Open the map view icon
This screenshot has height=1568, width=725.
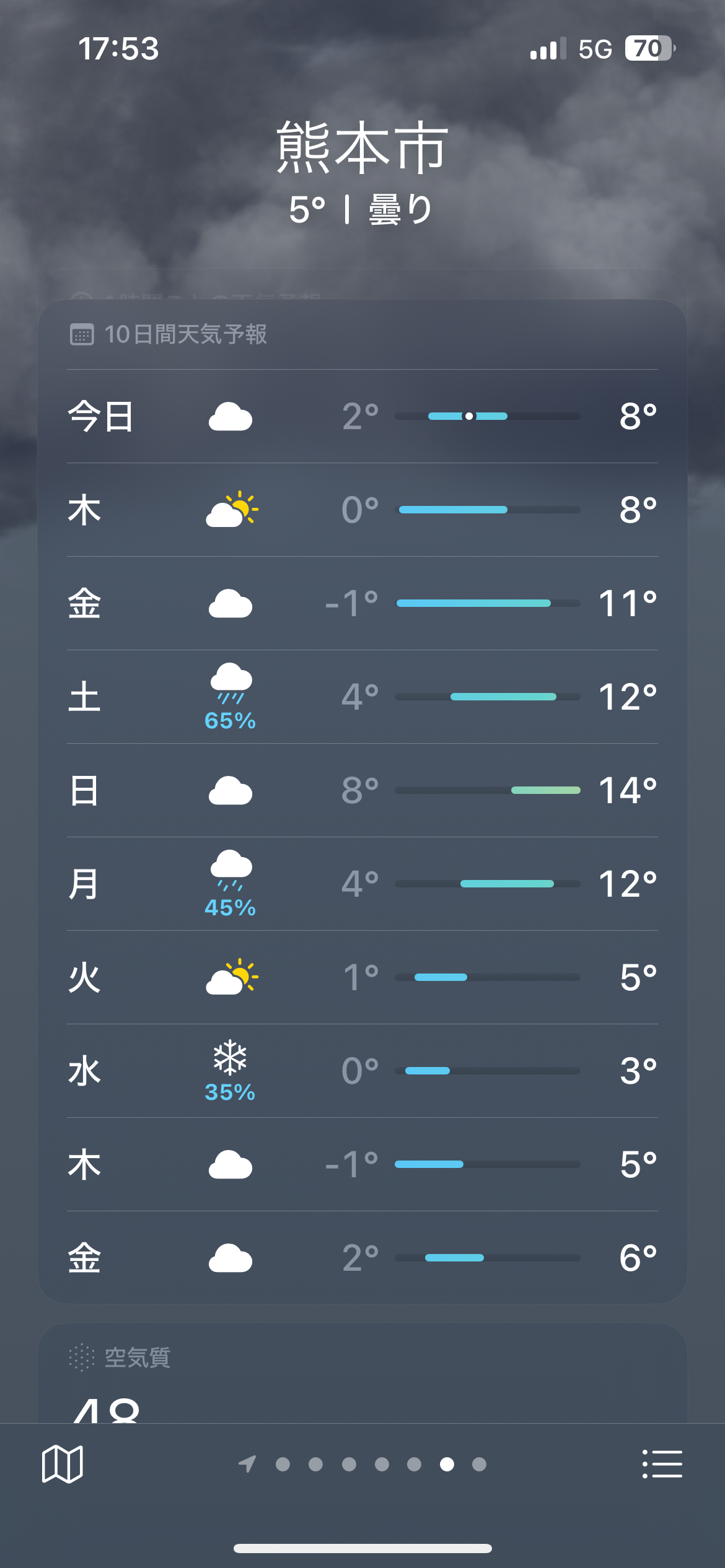62,1464
